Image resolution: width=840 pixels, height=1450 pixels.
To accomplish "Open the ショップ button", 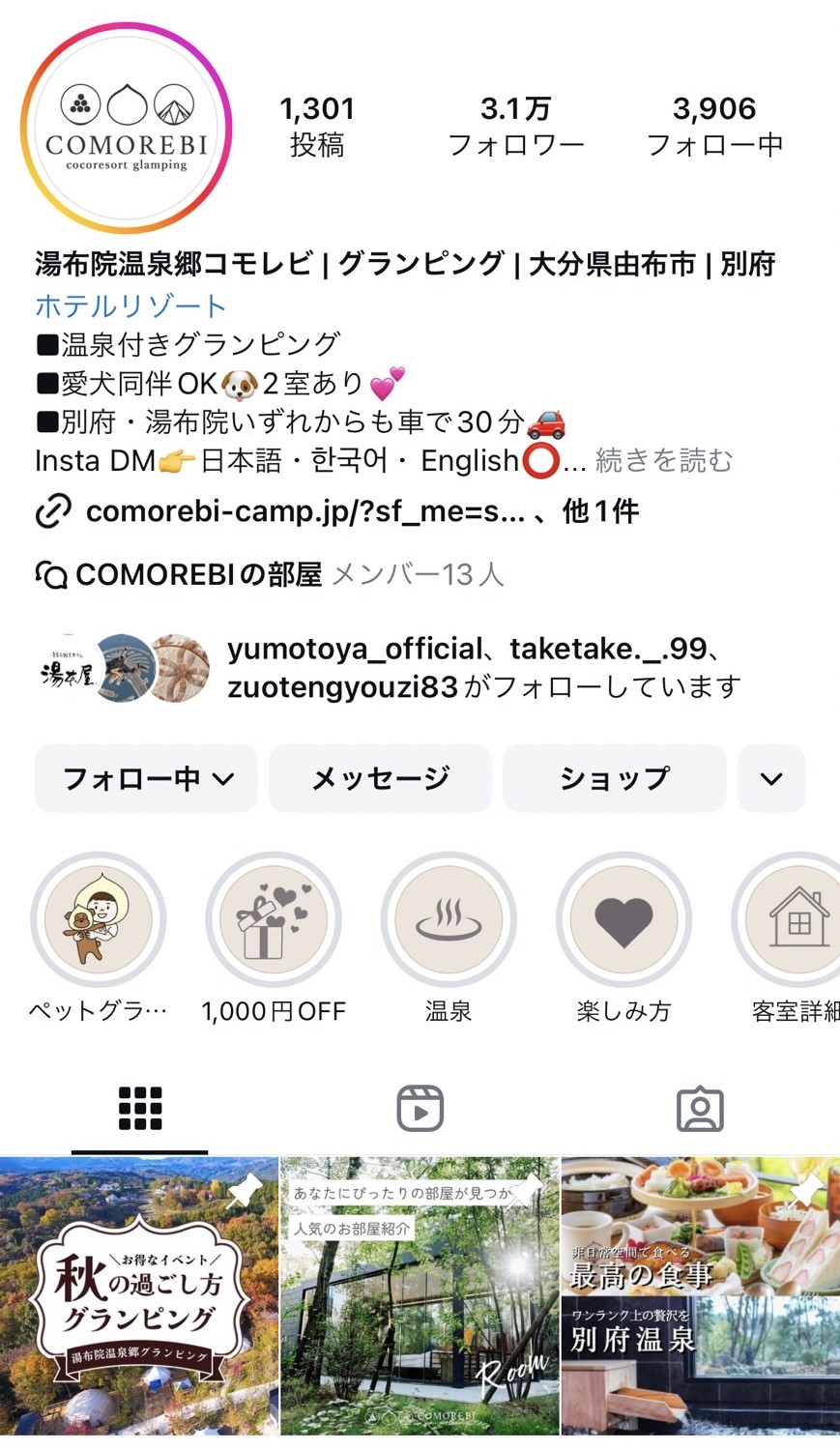I will tap(614, 778).
